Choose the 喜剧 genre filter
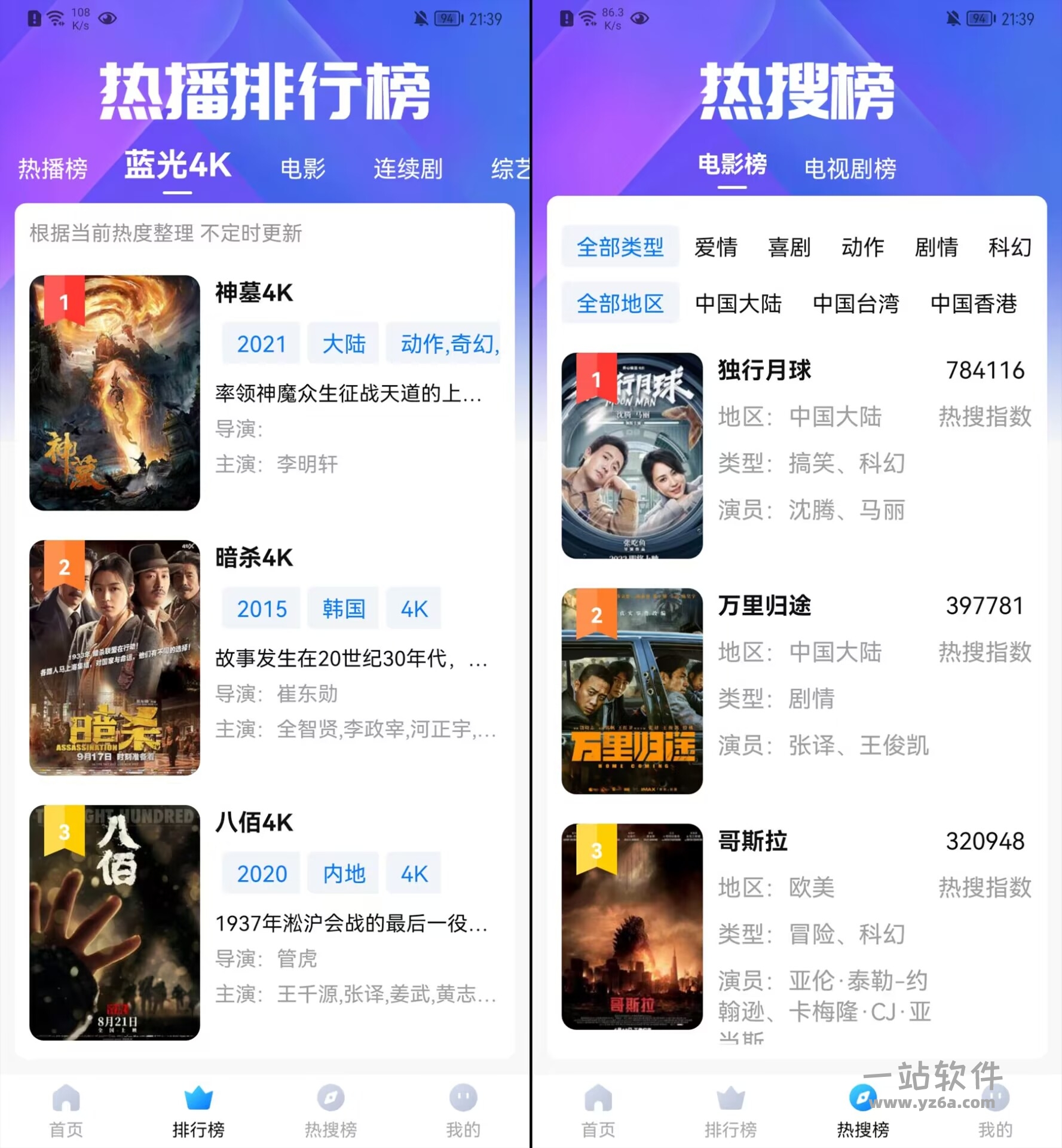 pyautogui.click(x=789, y=247)
